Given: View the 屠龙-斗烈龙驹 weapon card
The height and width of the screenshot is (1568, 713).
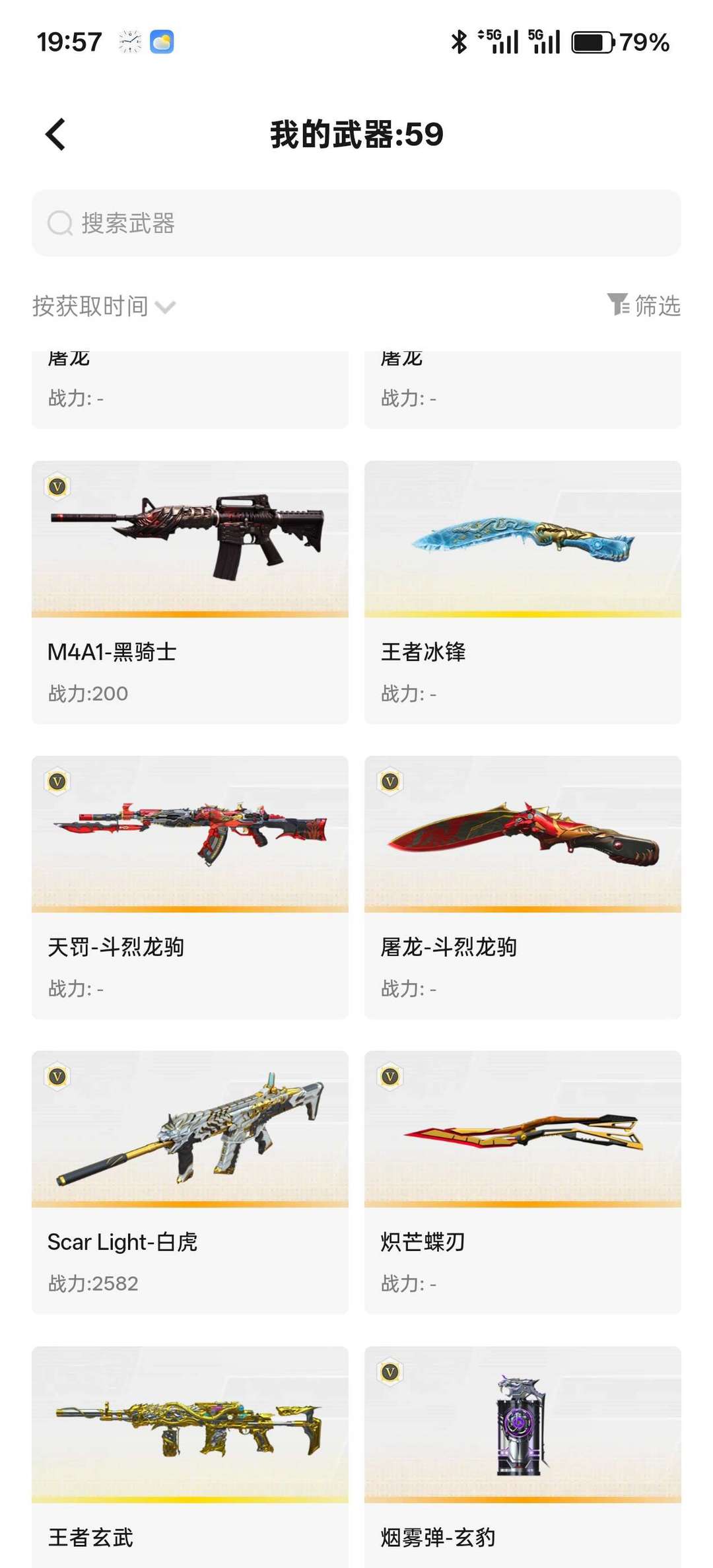Looking at the screenshot, I should 523,887.
